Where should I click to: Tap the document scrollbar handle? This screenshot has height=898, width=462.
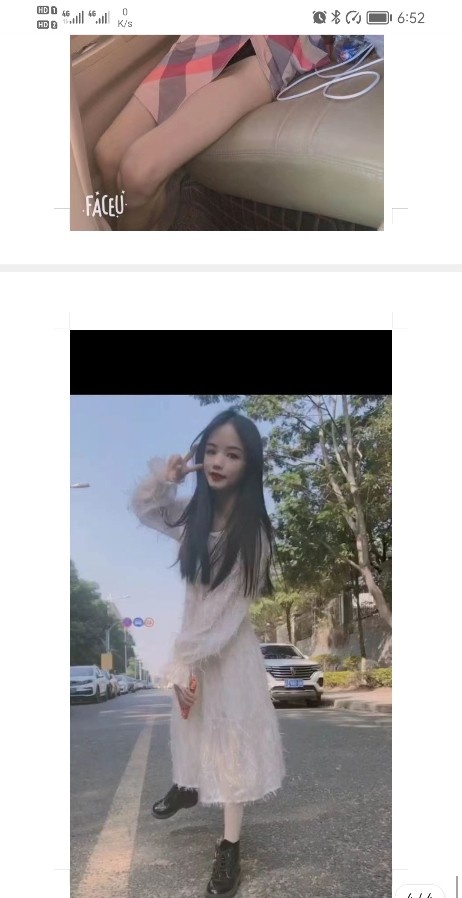click(457, 887)
